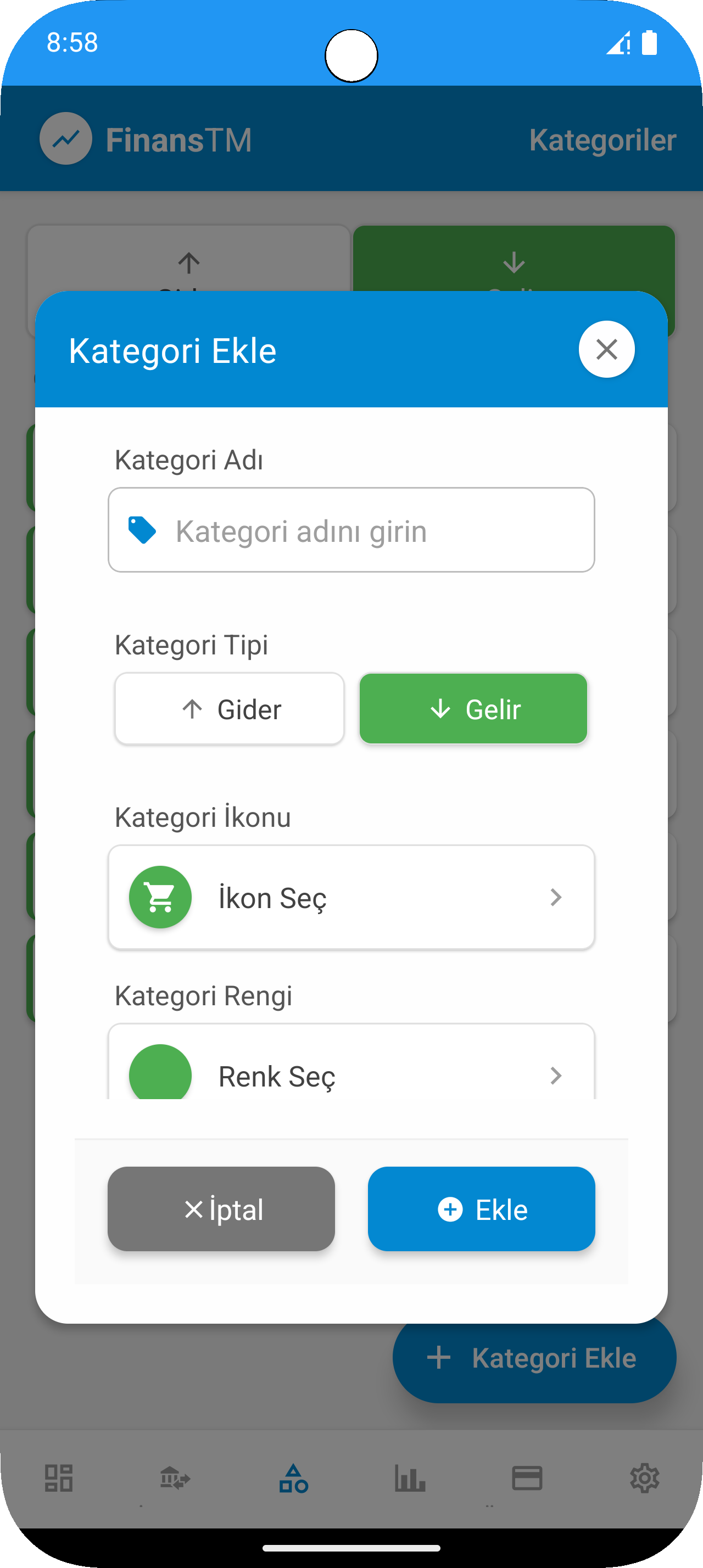703x1568 pixels.
Task: Confirm with the Ekle button
Action: pyautogui.click(x=481, y=1209)
